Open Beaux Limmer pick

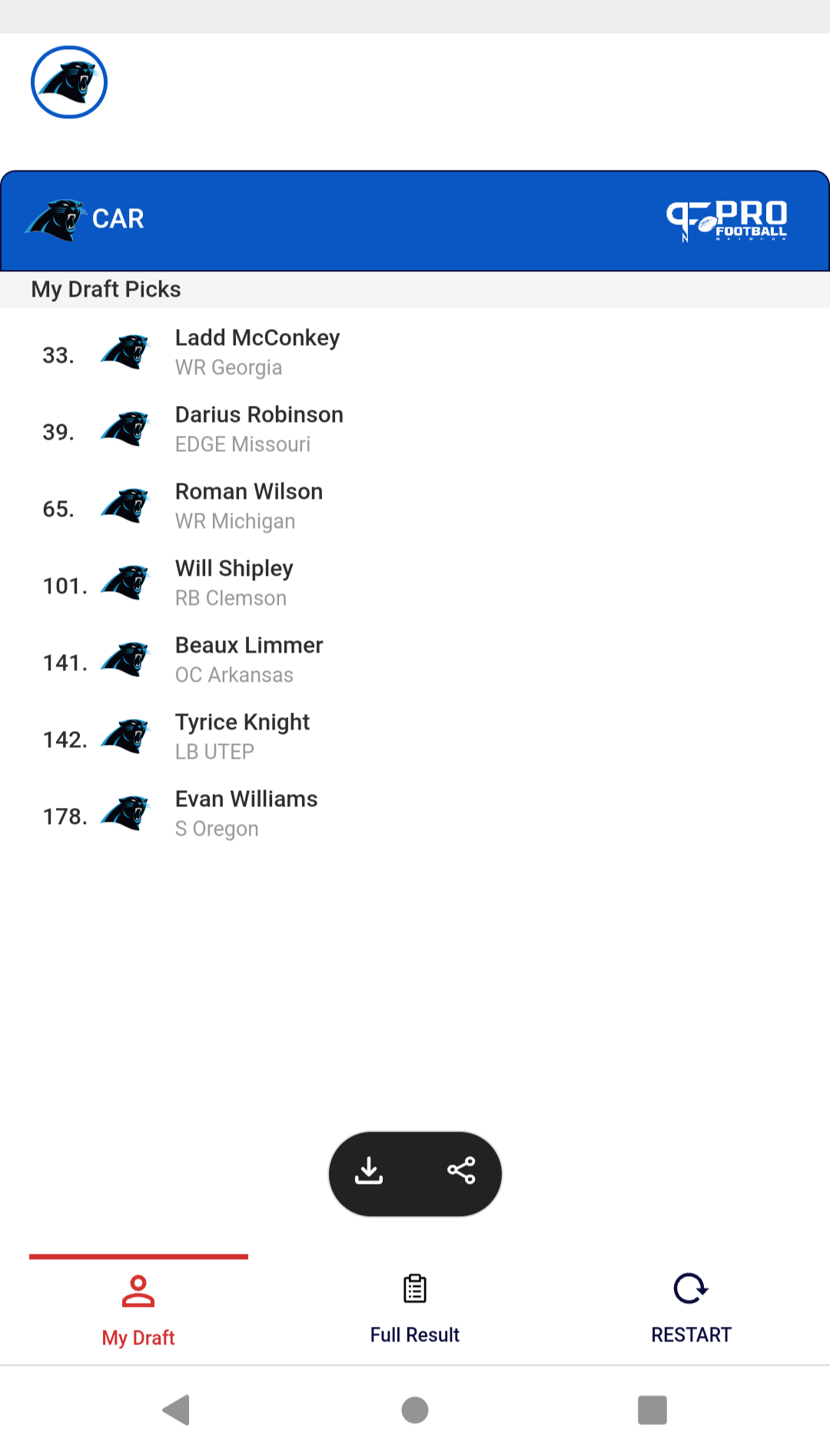point(415,660)
